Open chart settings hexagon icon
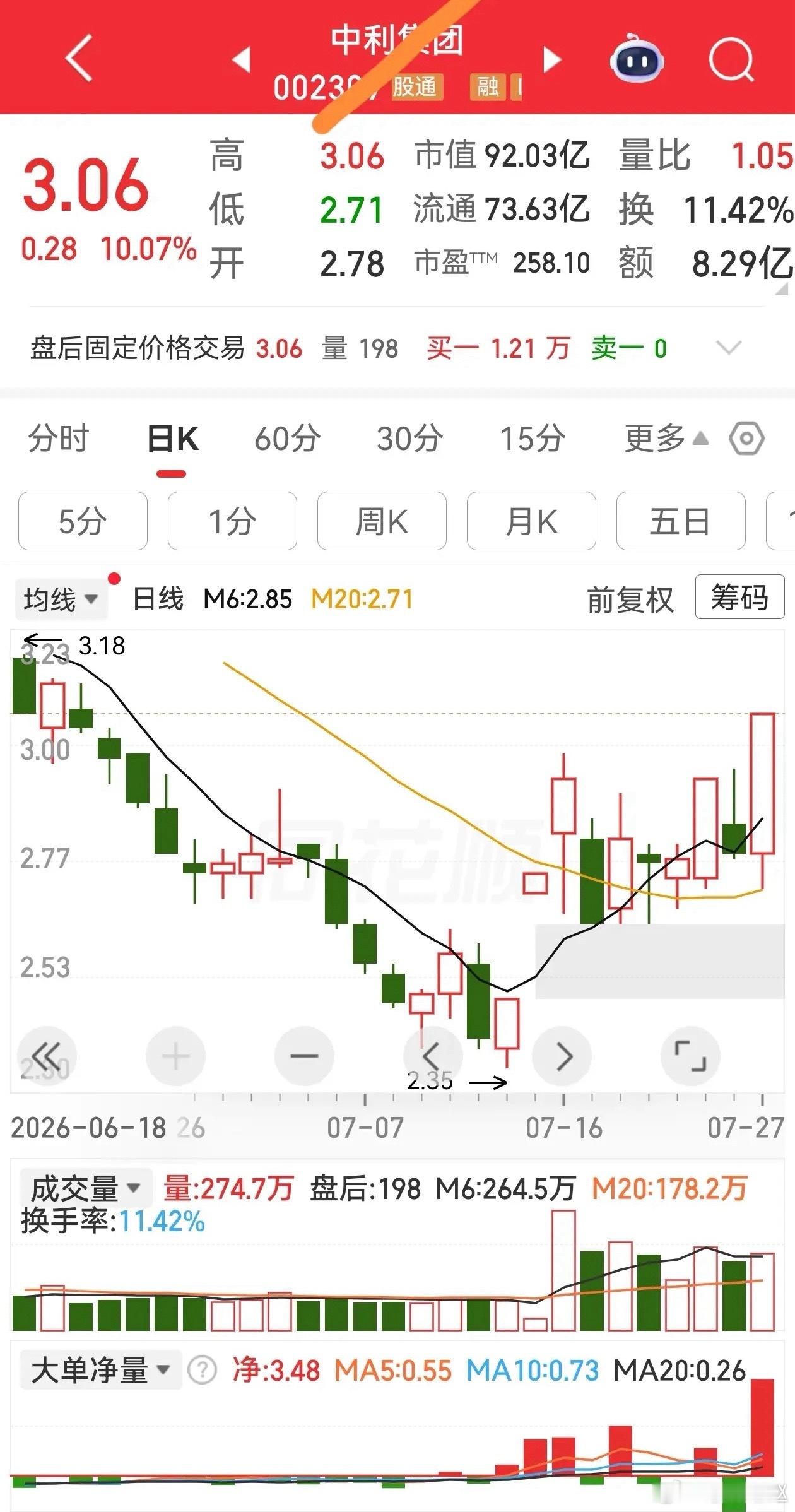 pyautogui.click(x=746, y=438)
